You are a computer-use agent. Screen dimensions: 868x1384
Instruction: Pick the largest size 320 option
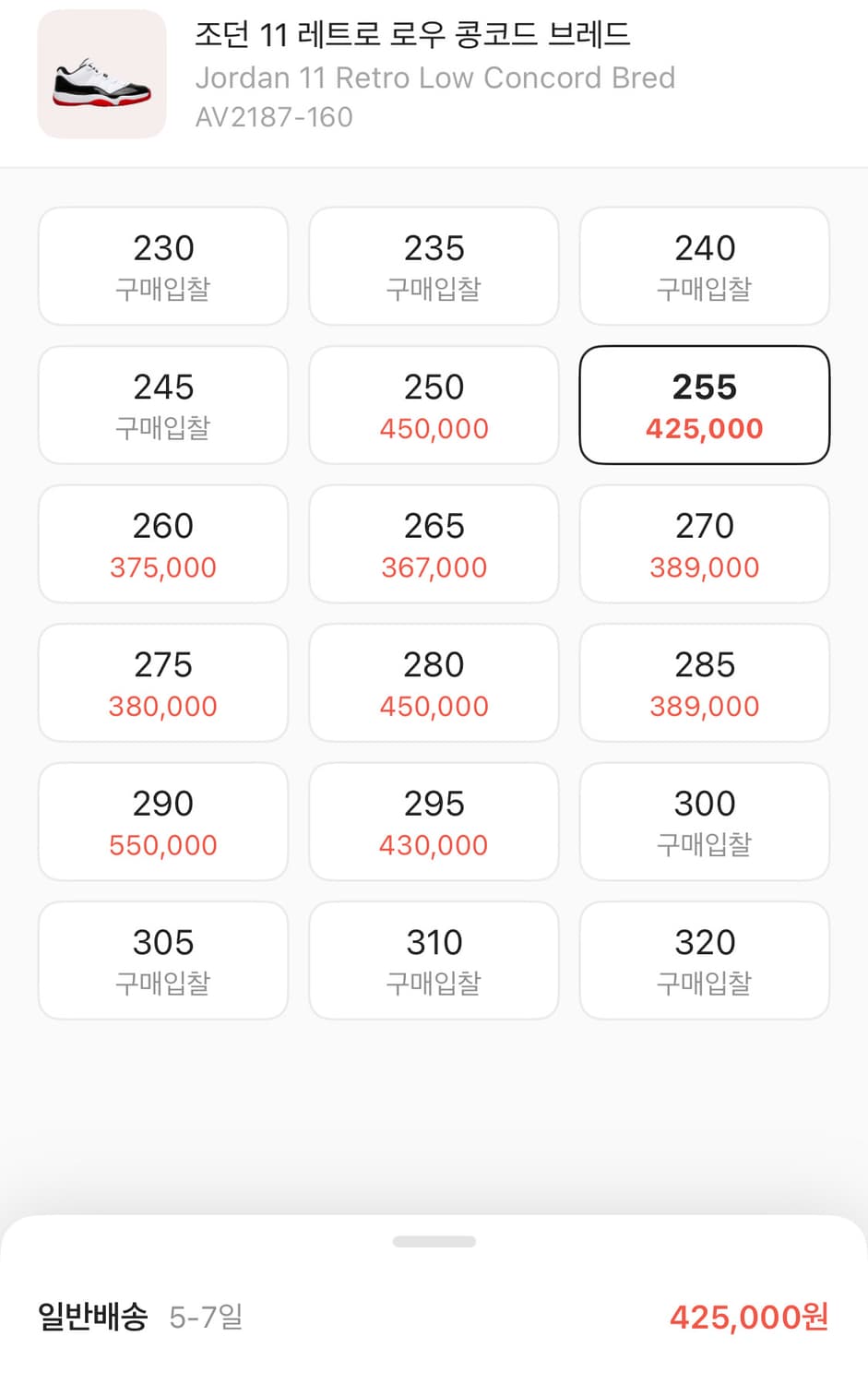[x=704, y=960]
